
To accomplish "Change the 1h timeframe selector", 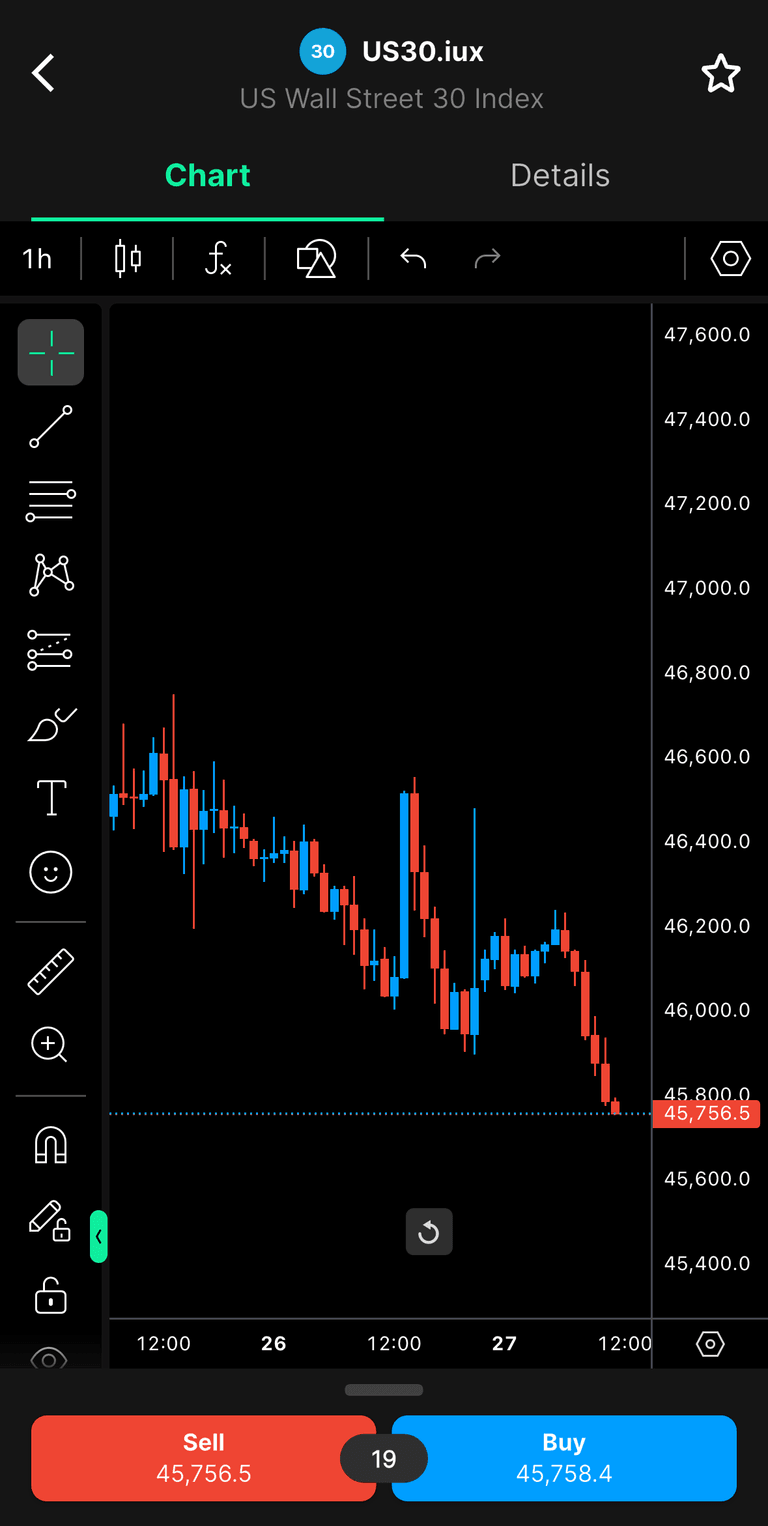I will pyautogui.click(x=37, y=260).
